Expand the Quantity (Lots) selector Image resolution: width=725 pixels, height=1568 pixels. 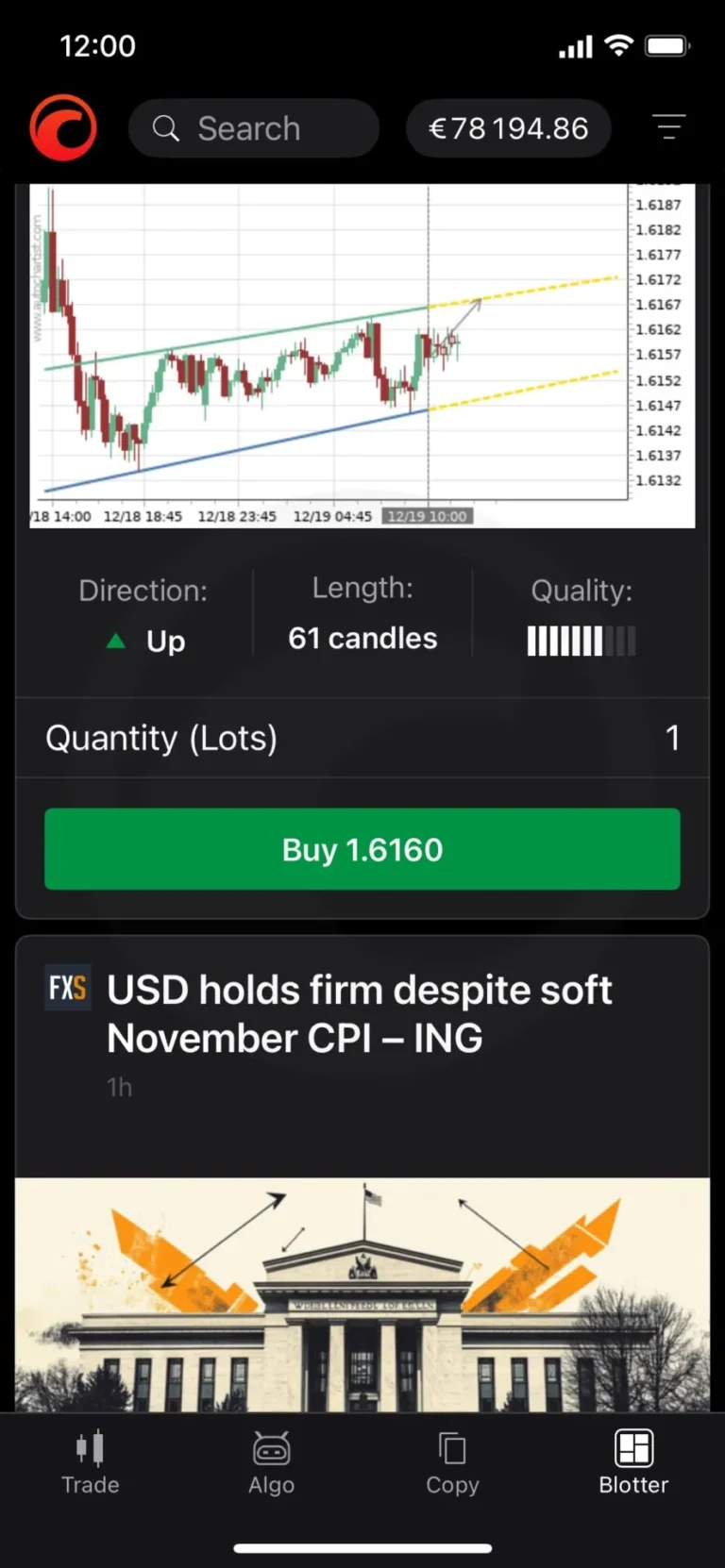point(362,738)
